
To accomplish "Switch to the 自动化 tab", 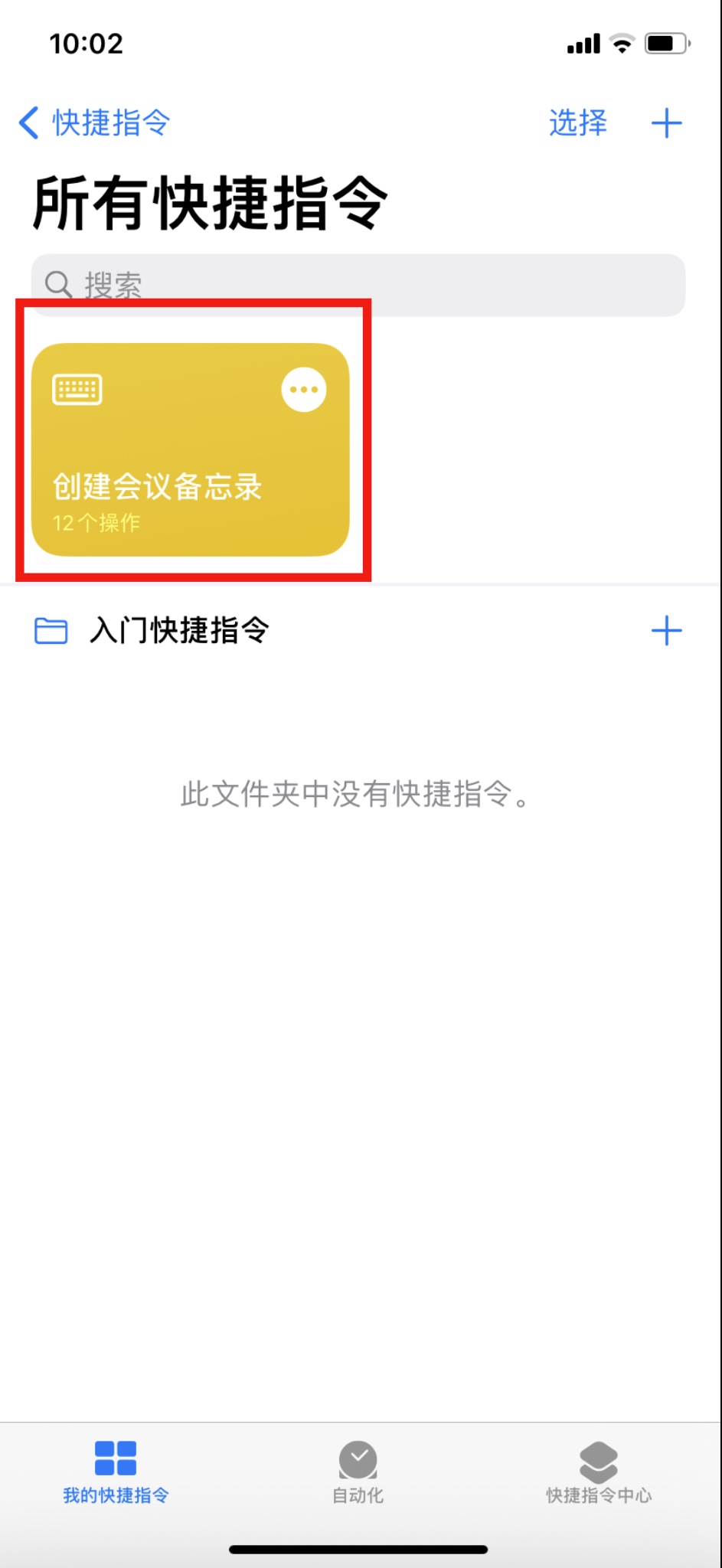I will coord(358,1472).
